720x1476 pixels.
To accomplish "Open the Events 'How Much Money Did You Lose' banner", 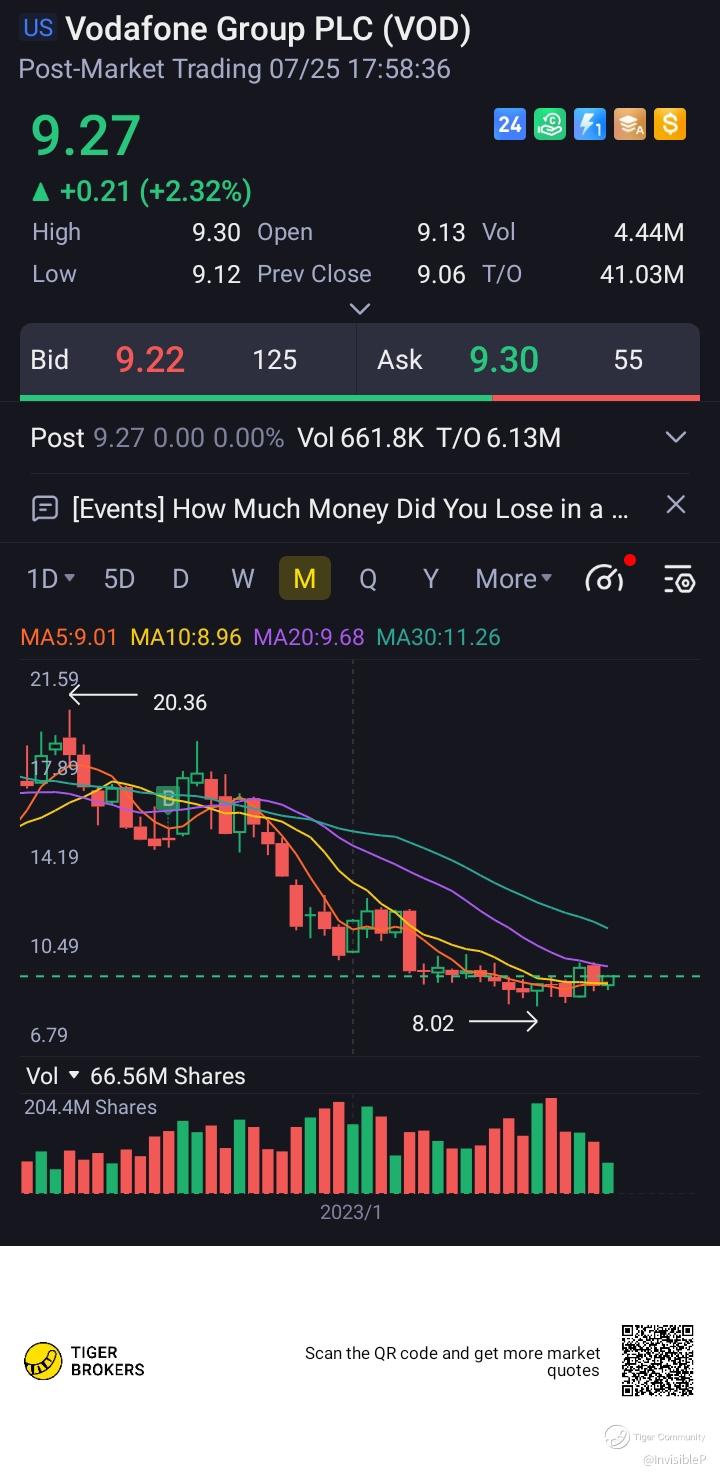I will pos(350,509).
